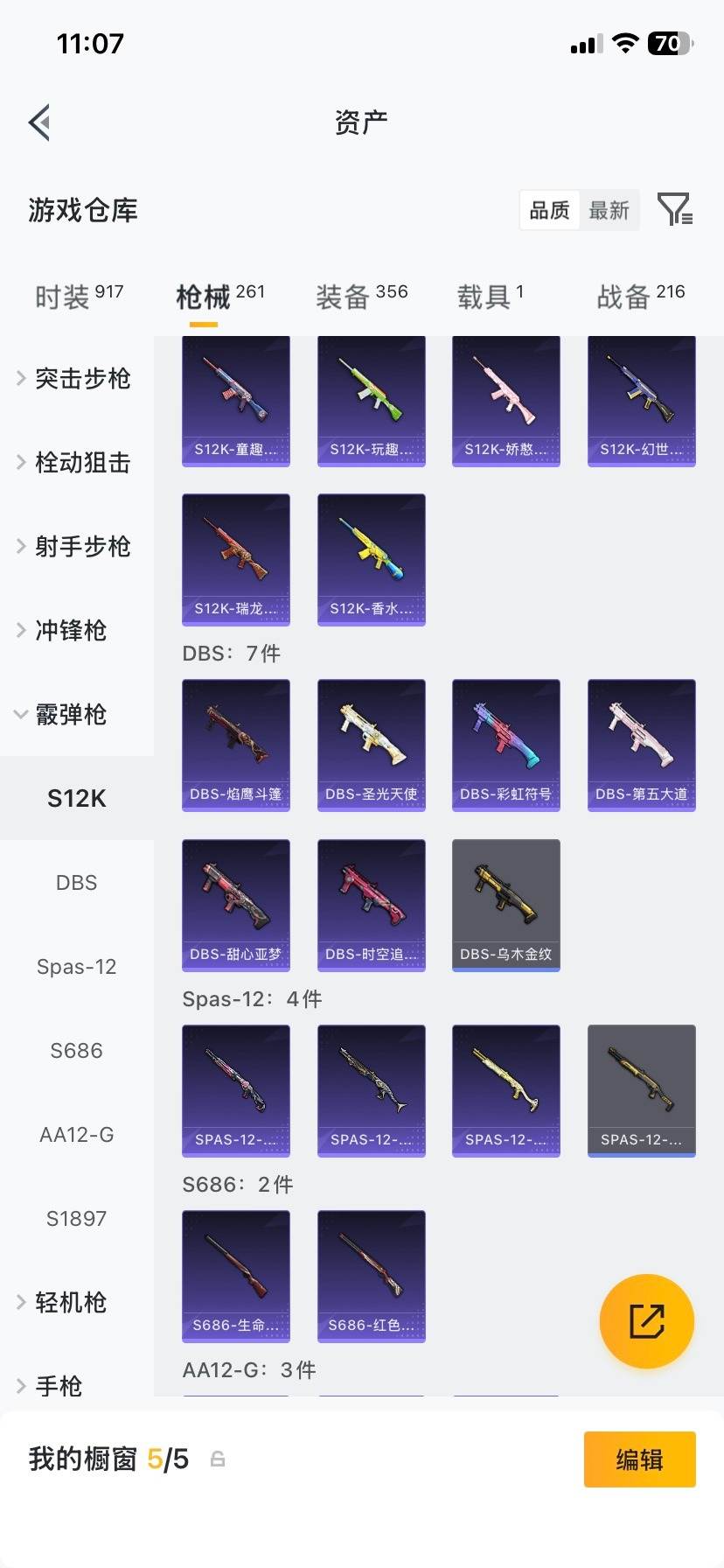The width and height of the screenshot is (724, 1568).
Task: Open the filter icon beside 最新
Action: pyautogui.click(x=674, y=210)
